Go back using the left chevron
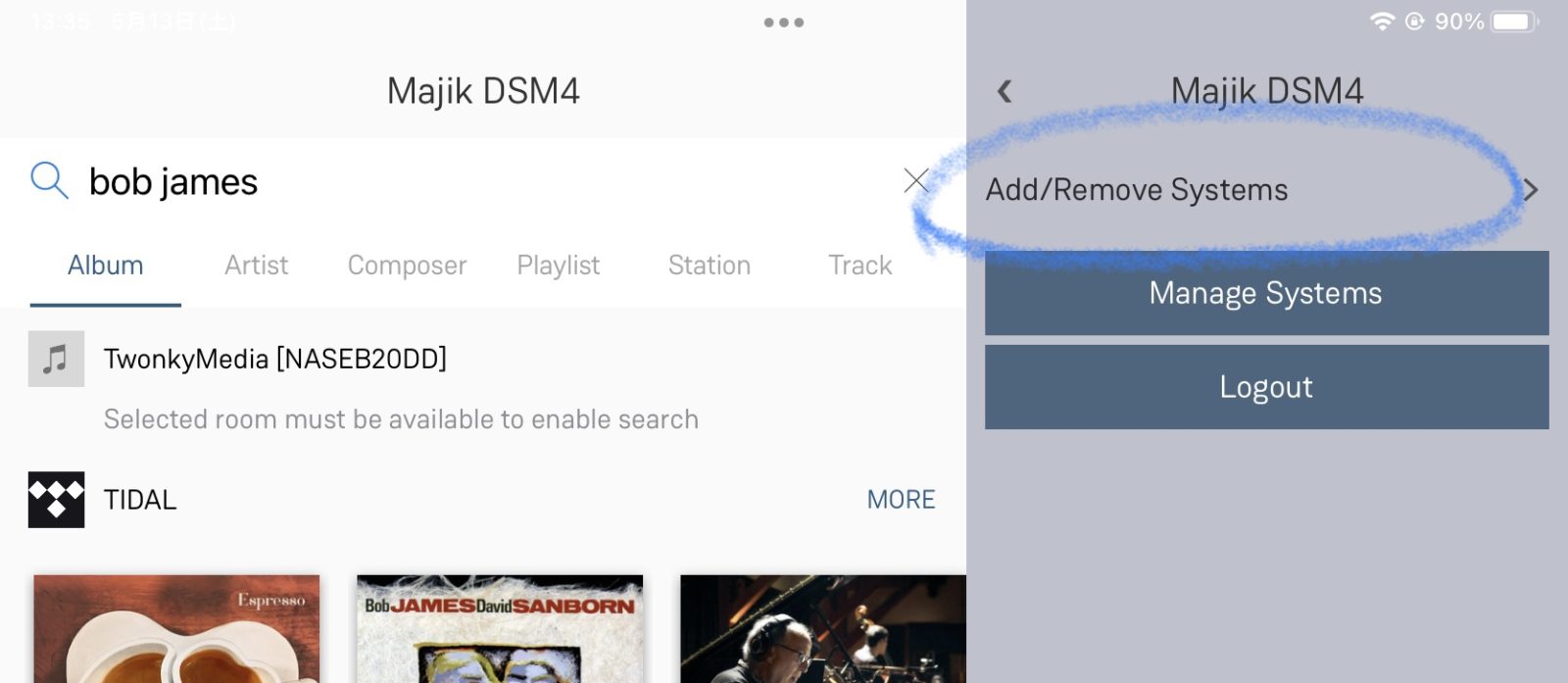This screenshot has width=1568, height=683. tap(1004, 92)
